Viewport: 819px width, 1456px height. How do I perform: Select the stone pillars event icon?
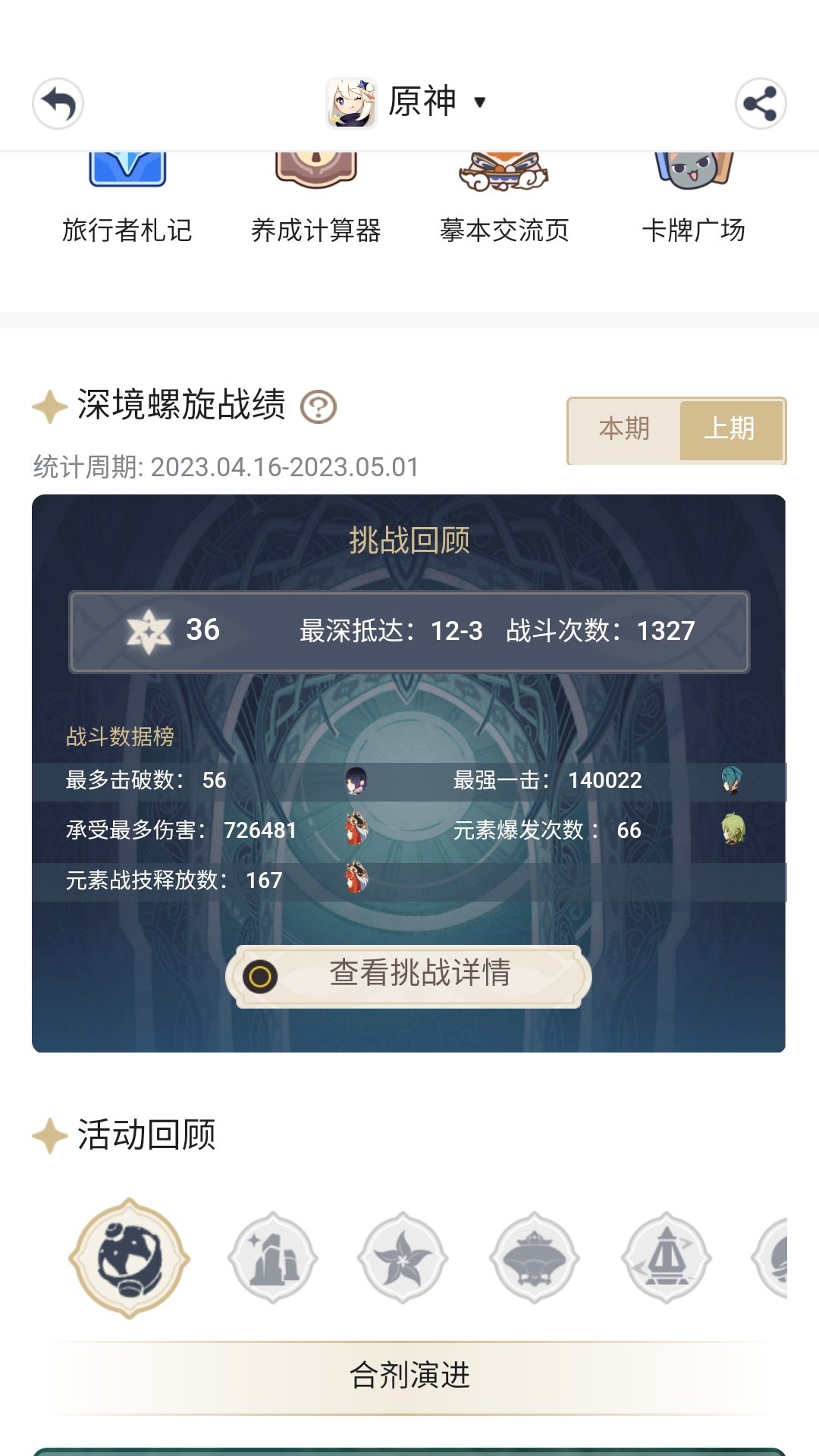point(272,1257)
